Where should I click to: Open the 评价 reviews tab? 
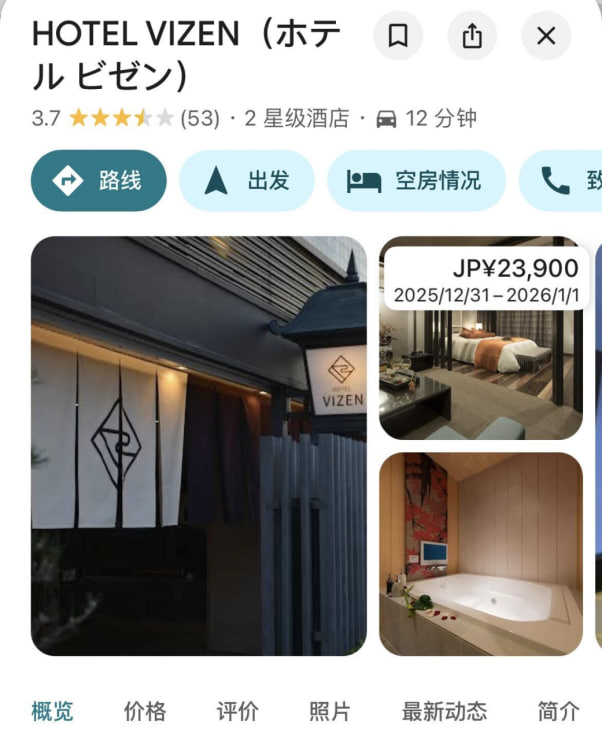click(x=237, y=712)
